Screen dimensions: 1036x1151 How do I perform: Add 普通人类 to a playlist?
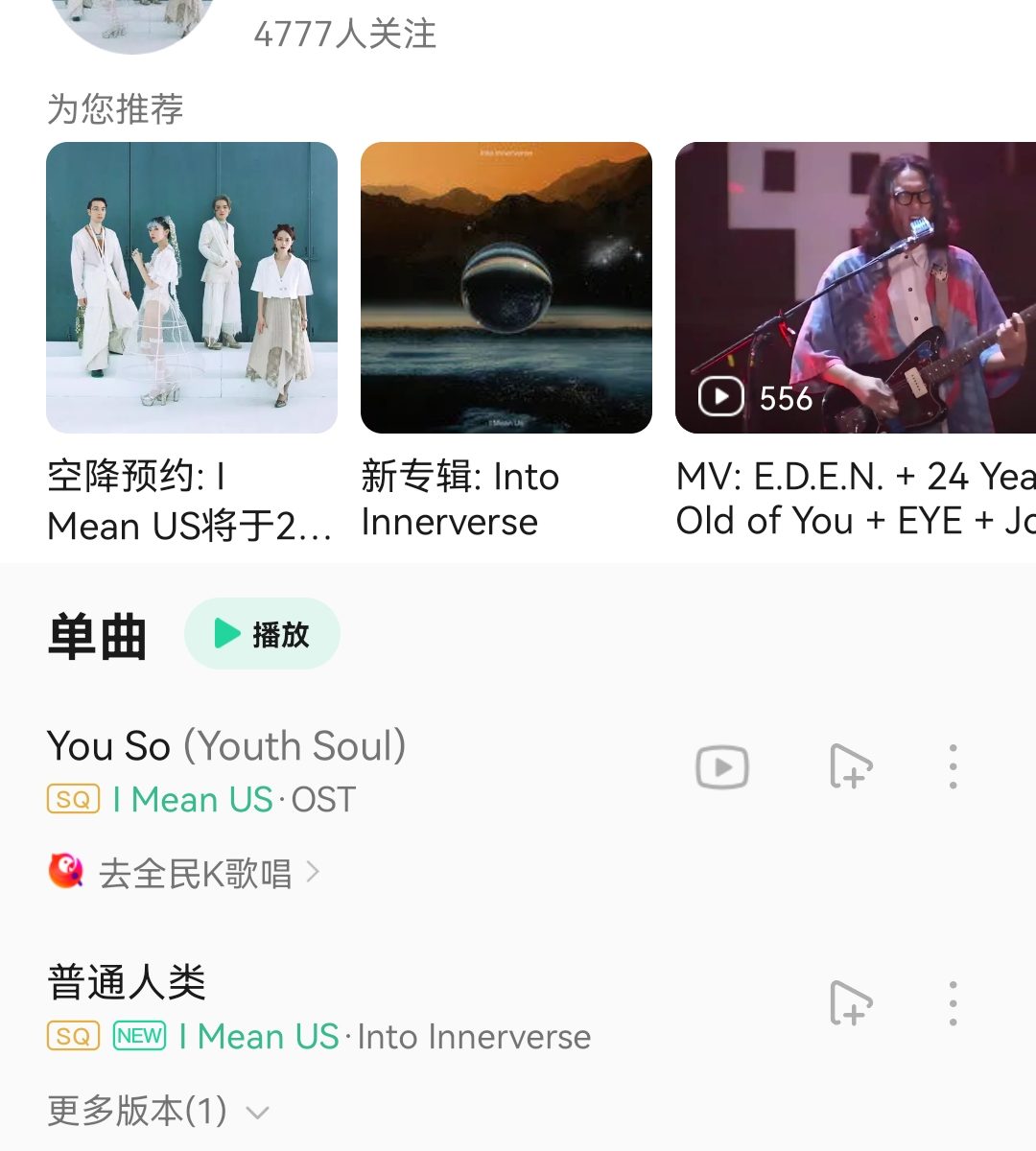point(850,1004)
